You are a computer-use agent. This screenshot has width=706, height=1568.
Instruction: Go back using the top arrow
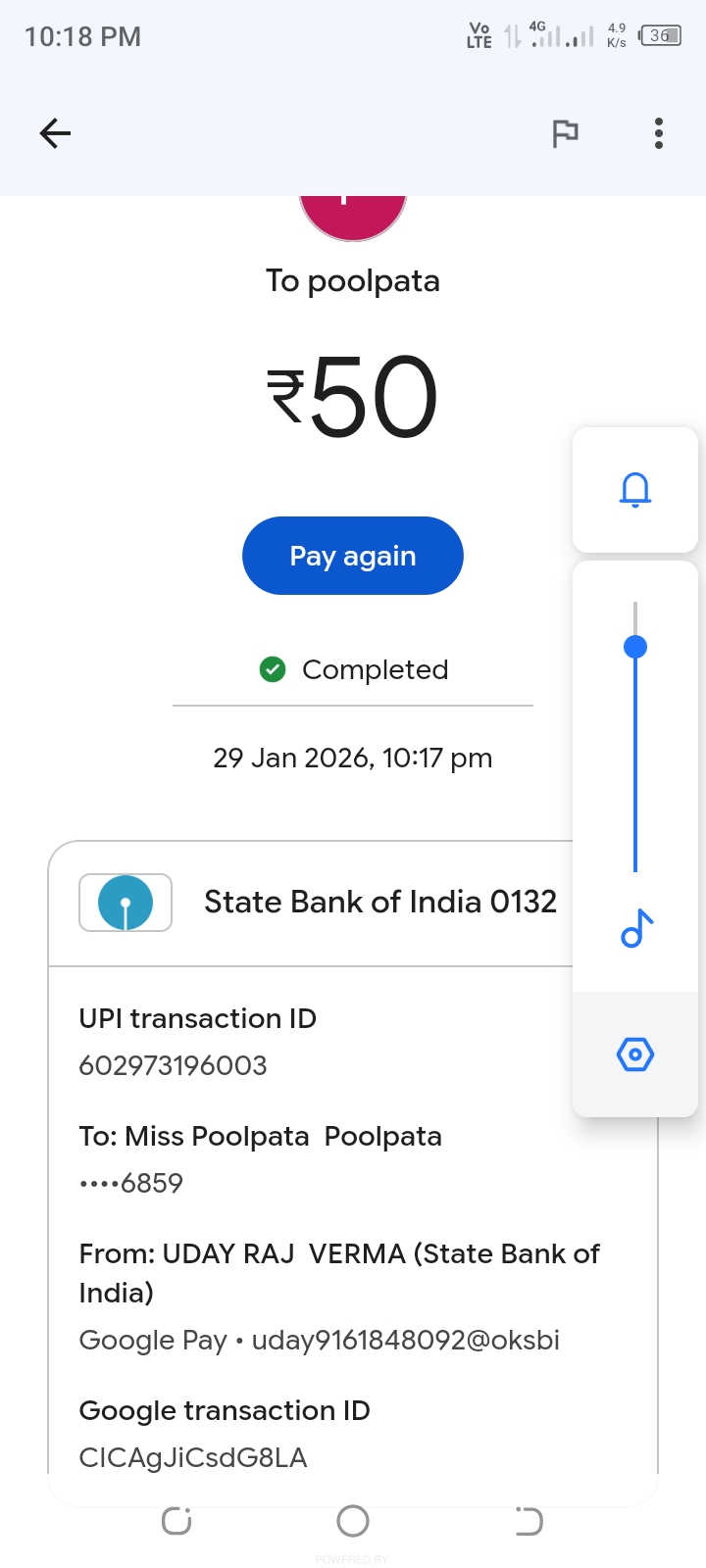[55, 133]
